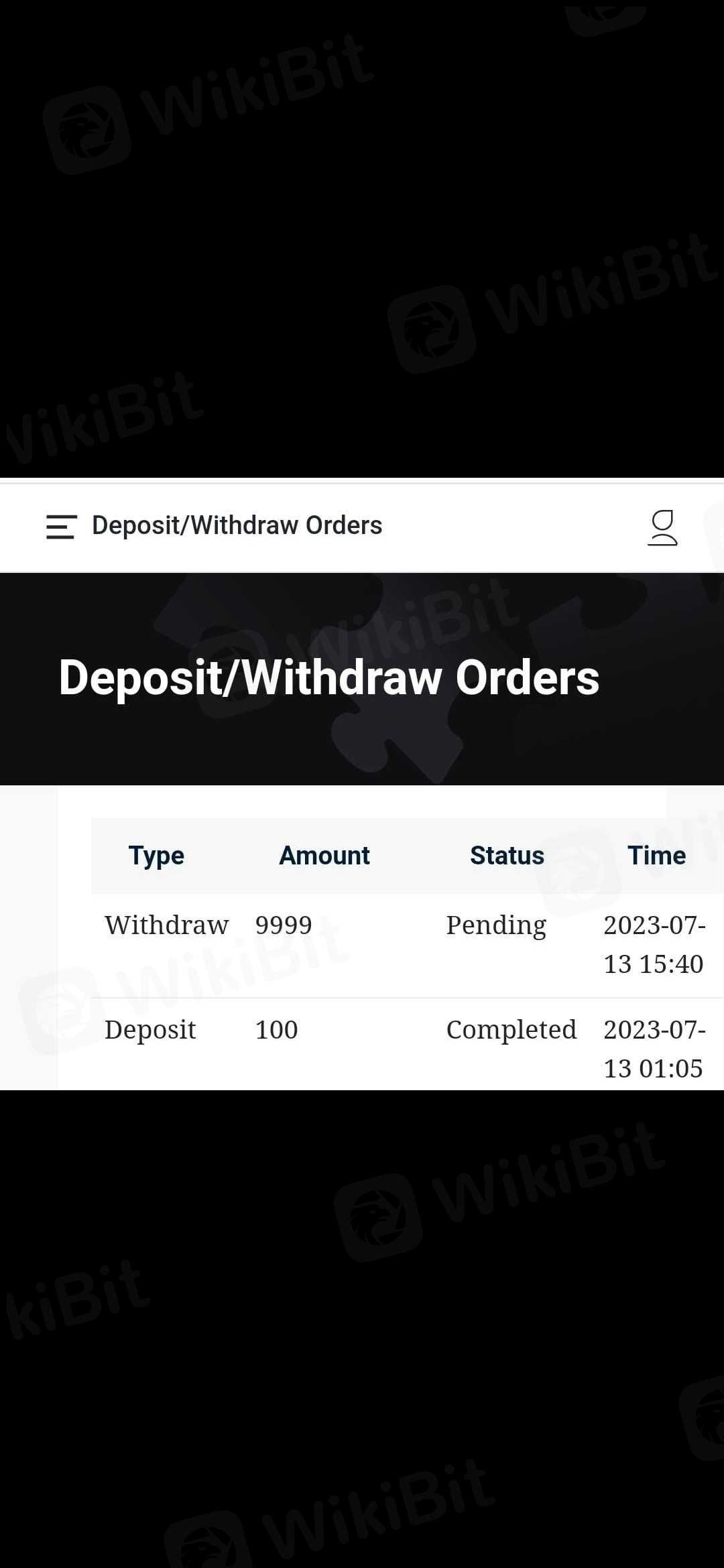Open the hamburger drawer menu

pyautogui.click(x=61, y=527)
